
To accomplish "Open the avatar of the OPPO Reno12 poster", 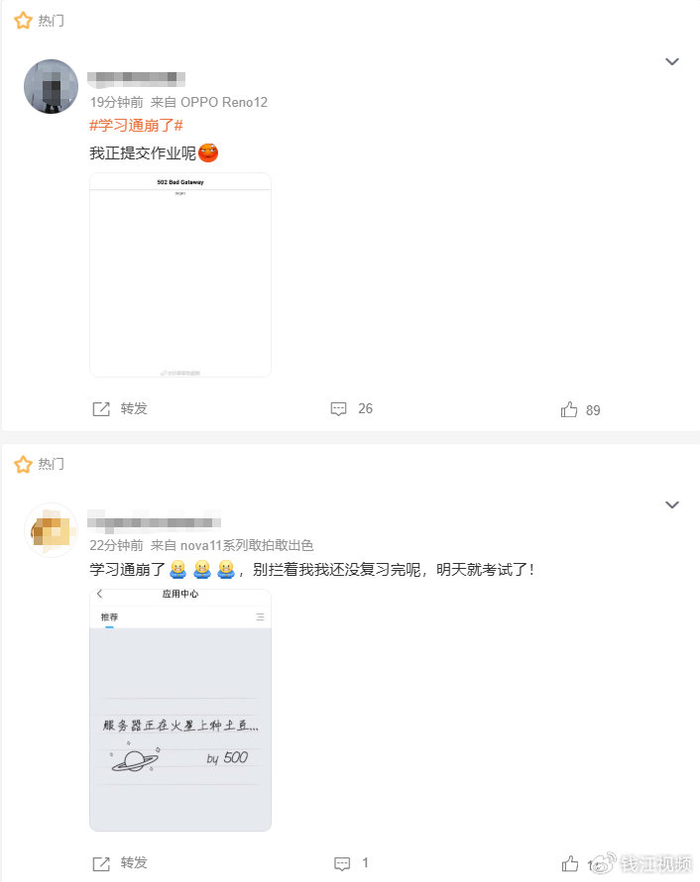I will point(51,87).
